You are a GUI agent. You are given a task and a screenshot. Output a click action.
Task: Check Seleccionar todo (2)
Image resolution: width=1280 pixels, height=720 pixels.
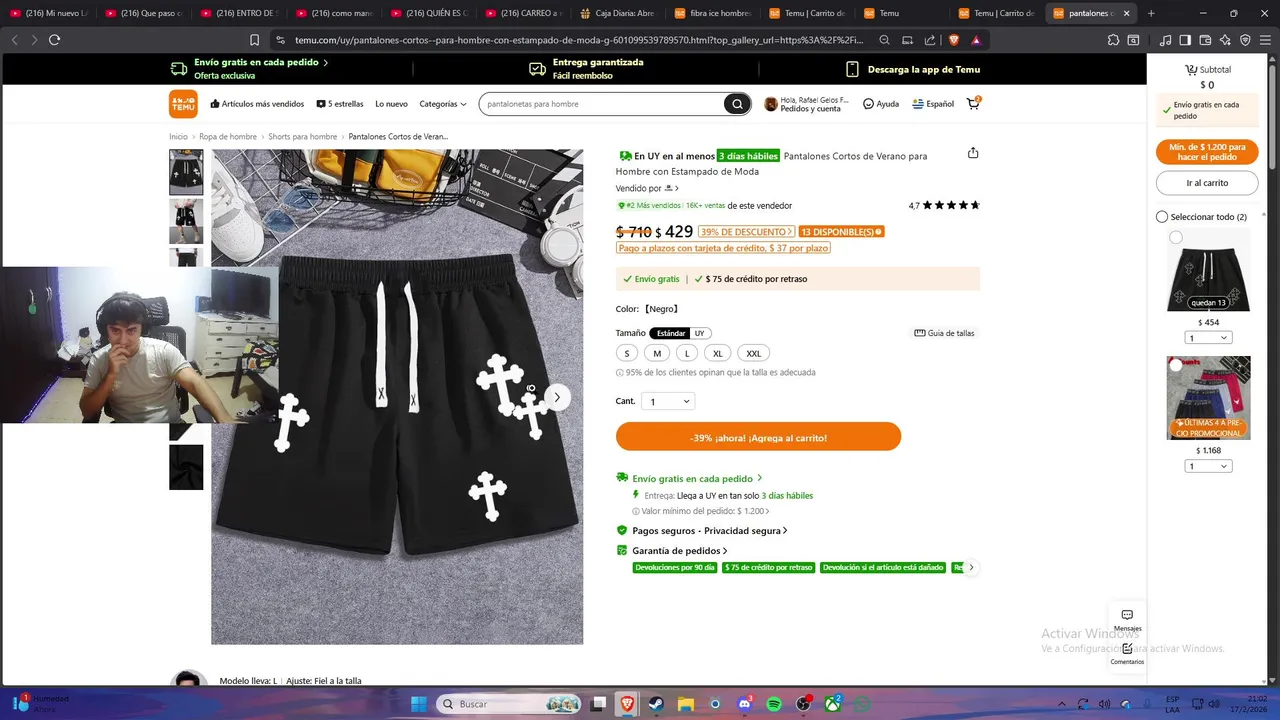[x=1162, y=217]
